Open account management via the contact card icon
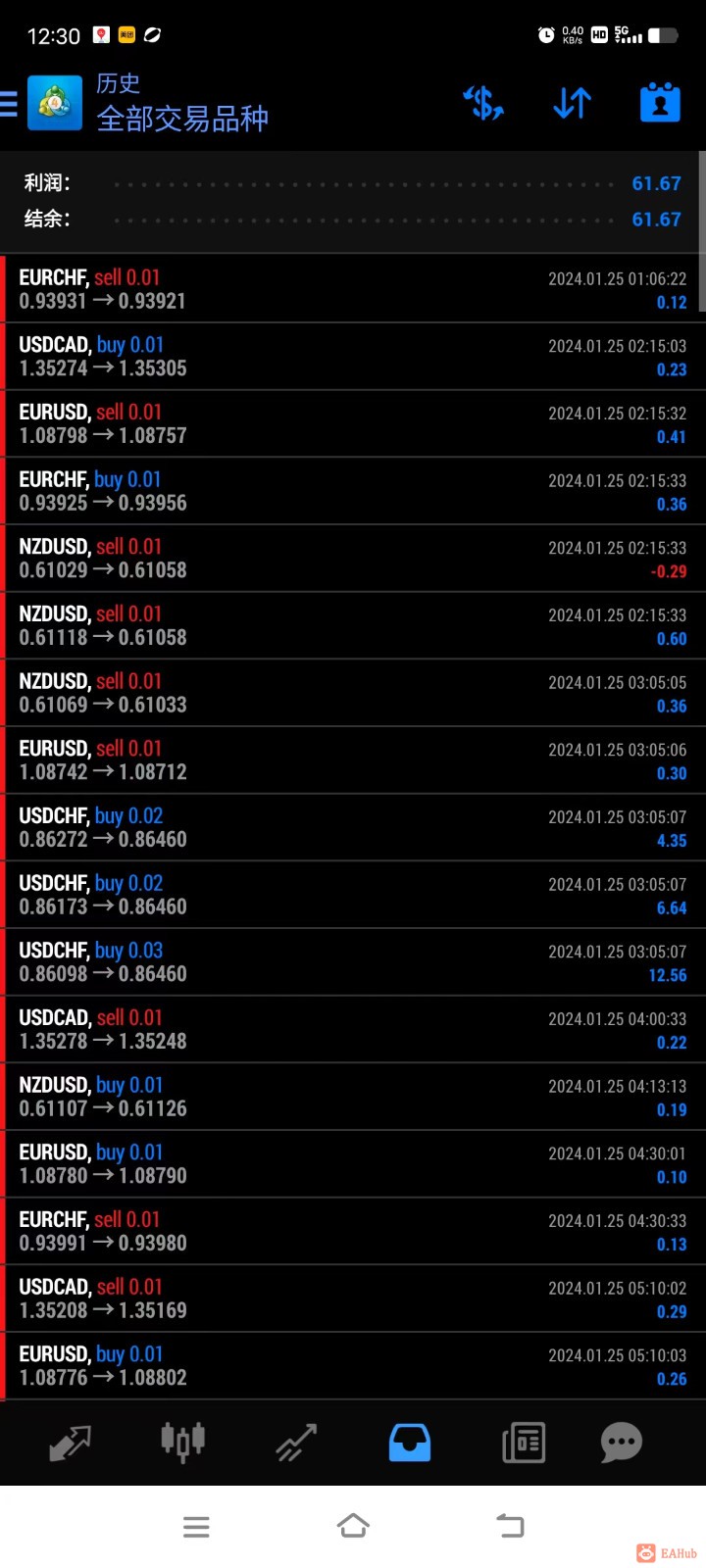The width and height of the screenshot is (706, 1568). [659, 102]
